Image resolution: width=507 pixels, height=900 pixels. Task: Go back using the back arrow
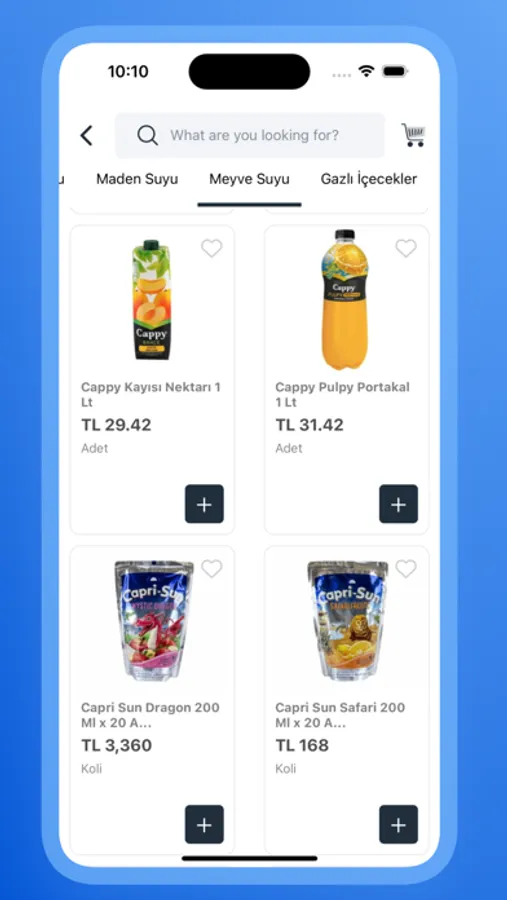point(86,136)
